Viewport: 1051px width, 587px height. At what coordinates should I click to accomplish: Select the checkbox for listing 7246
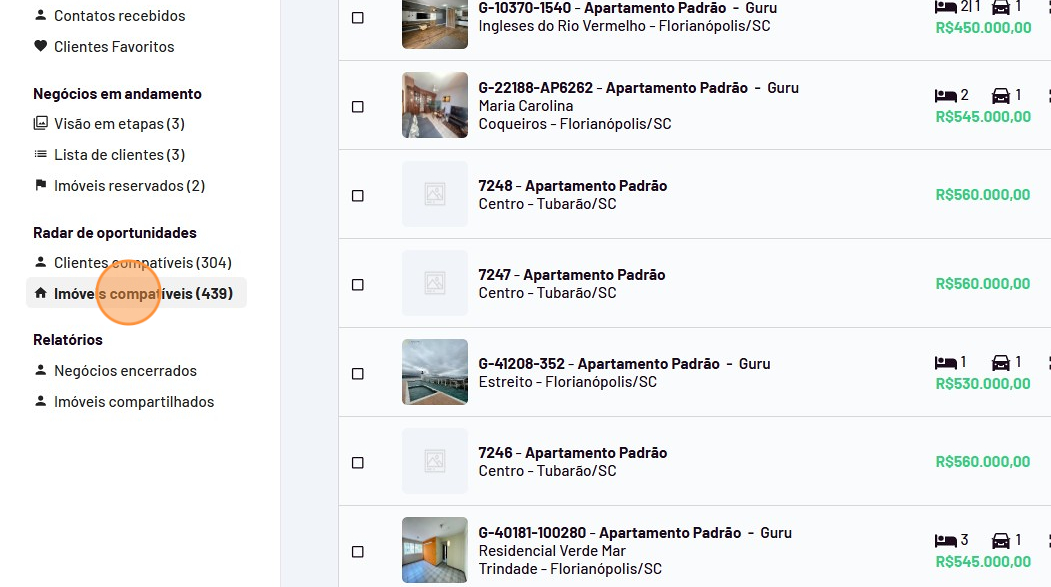point(358,463)
